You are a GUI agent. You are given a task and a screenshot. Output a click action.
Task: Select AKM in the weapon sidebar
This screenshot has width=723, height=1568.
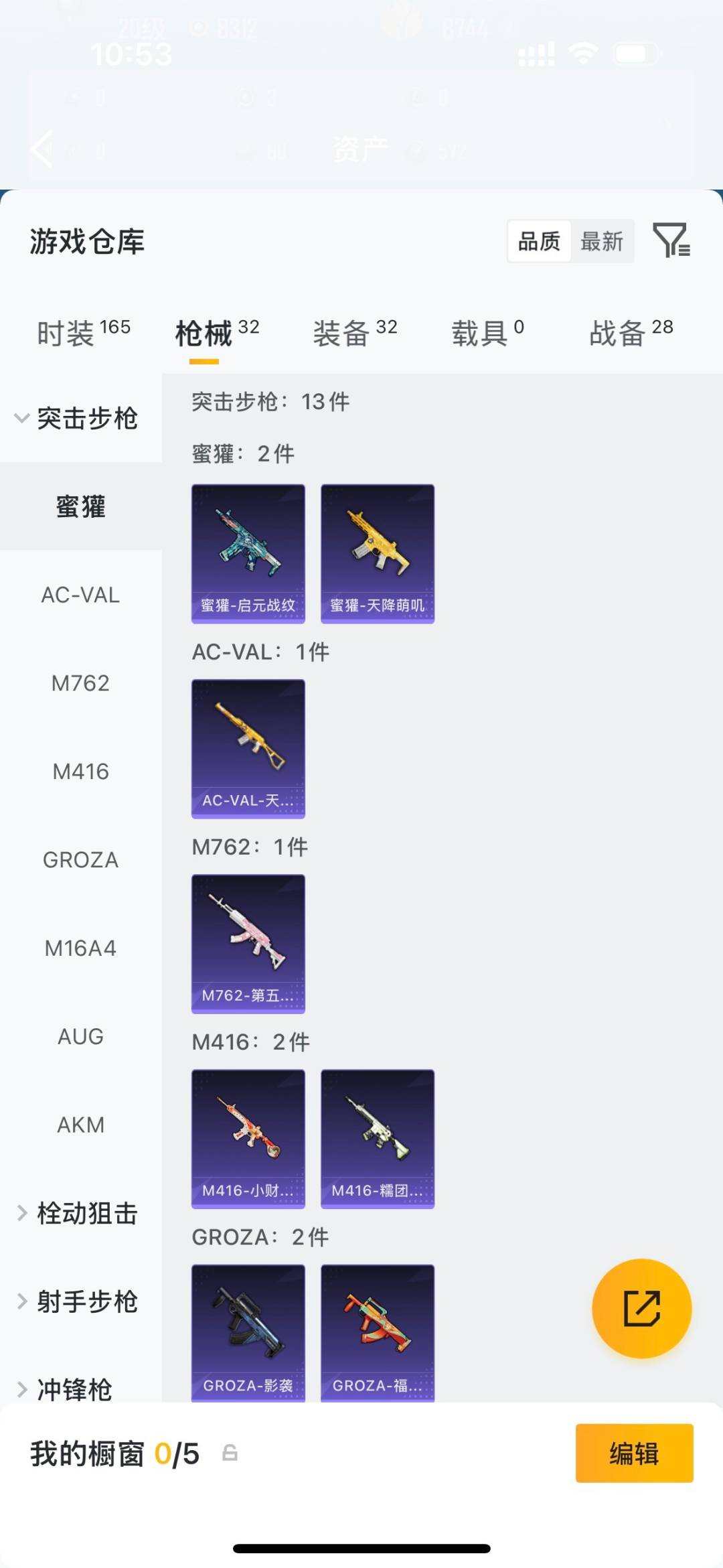(x=80, y=1125)
